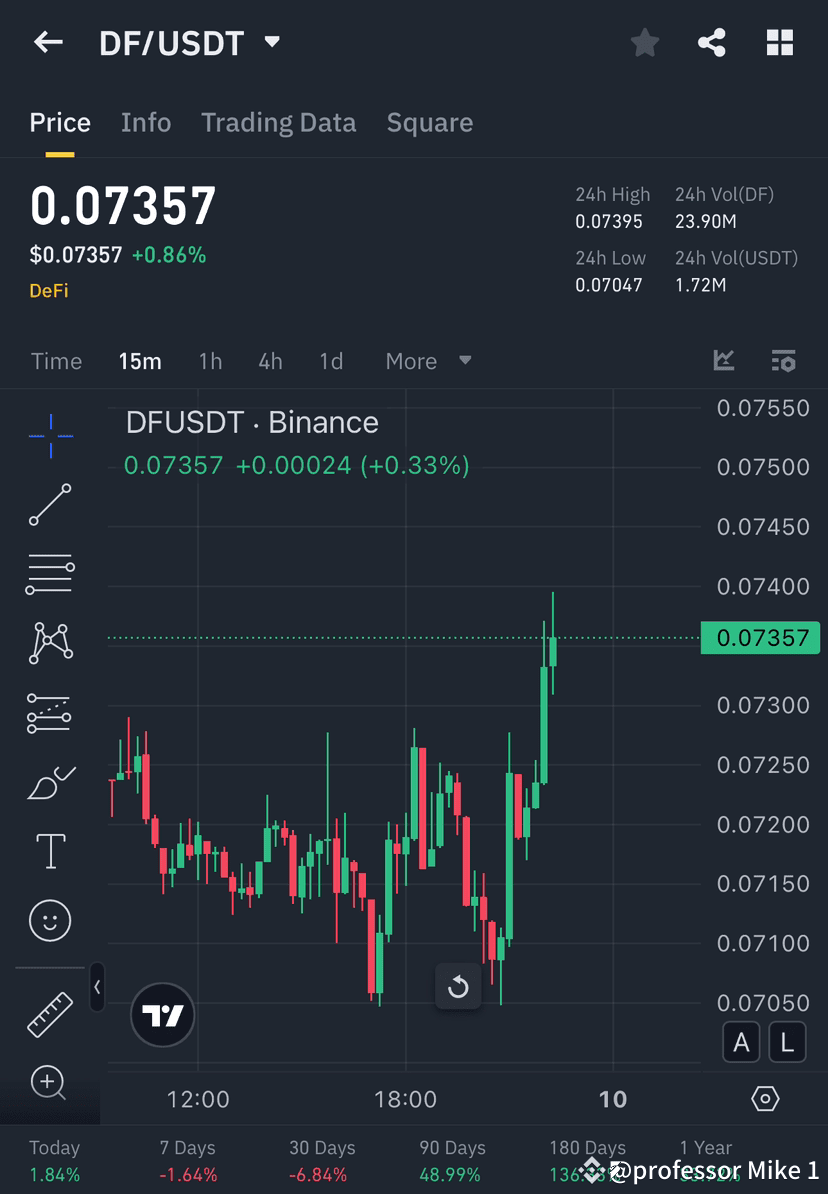The width and height of the screenshot is (828, 1194).
Task: Toggle logarithmic scale with the L button
Action: click(x=787, y=1042)
